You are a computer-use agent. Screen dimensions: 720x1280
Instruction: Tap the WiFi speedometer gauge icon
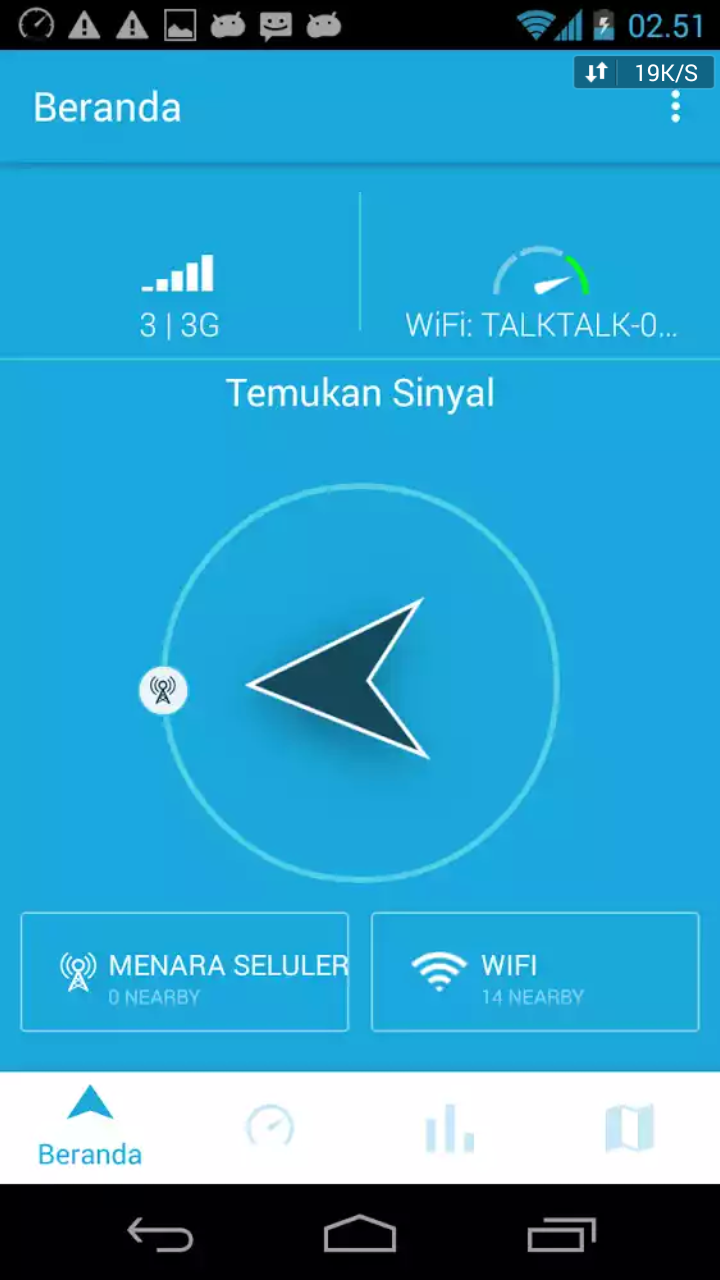tap(540, 275)
